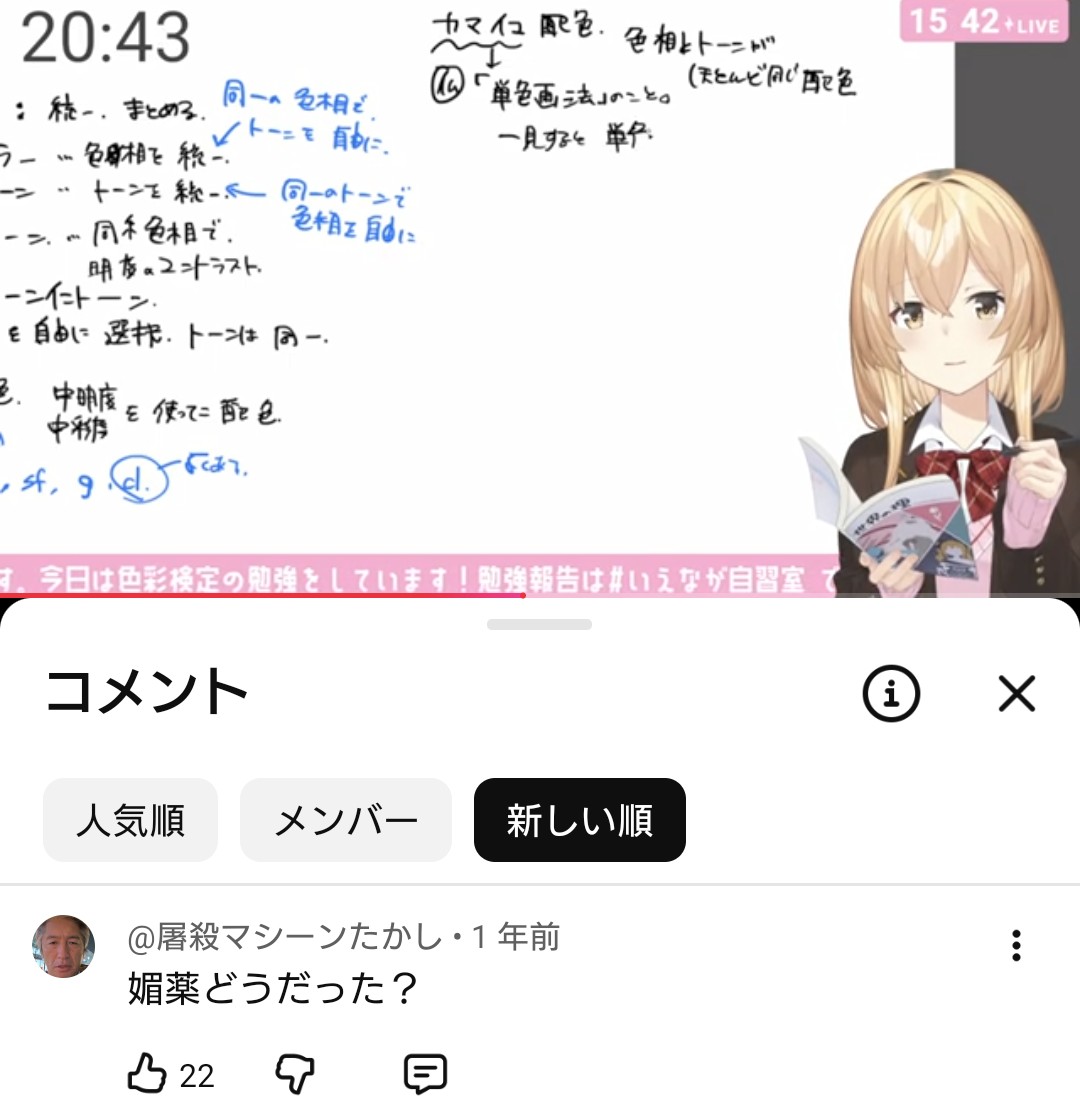
Task: Open the overflow menu for the 媚薬どうだった？ comment
Action: pyautogui.click(x=1016, y=945)
